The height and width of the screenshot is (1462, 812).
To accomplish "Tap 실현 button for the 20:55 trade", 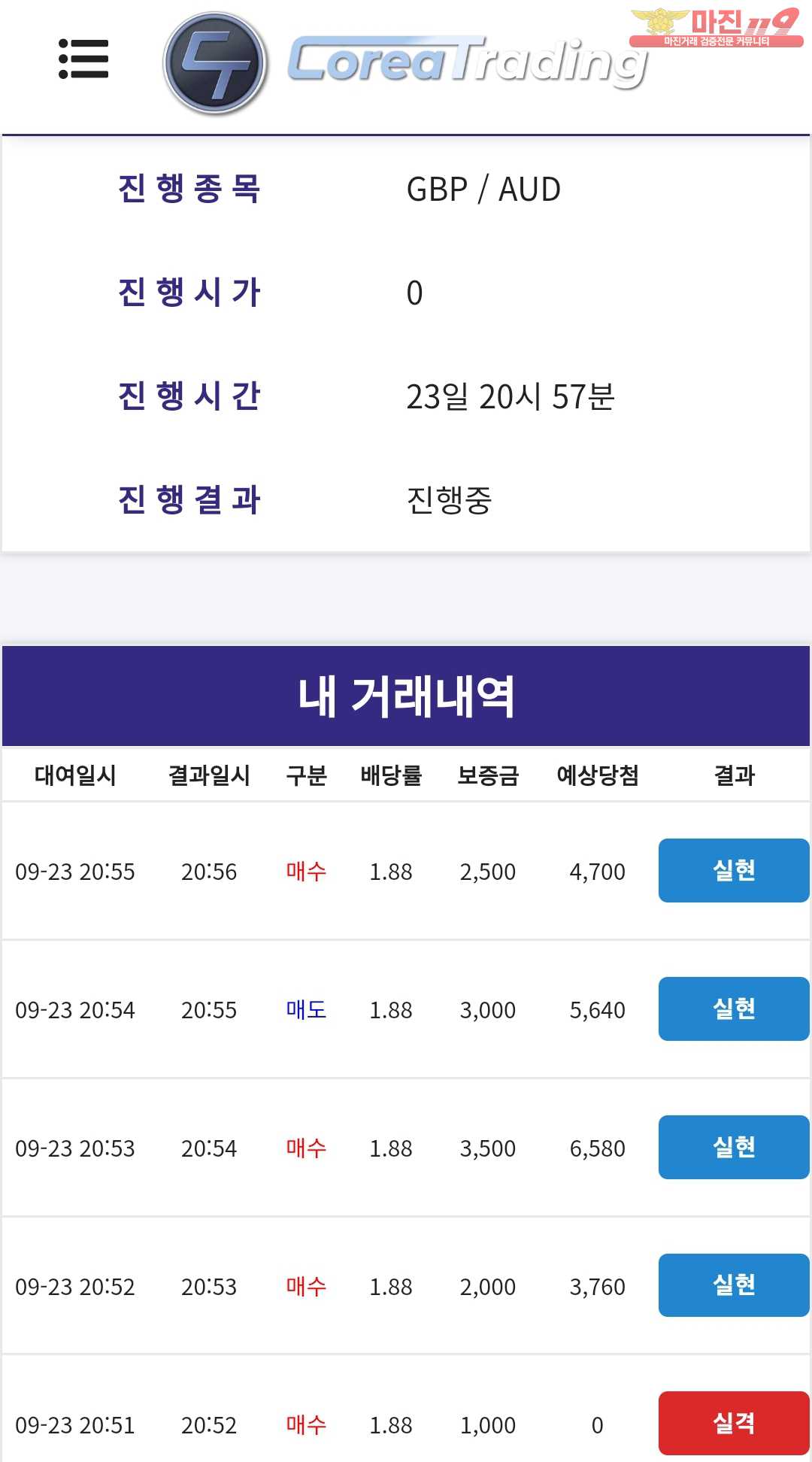I will tap(734, 870).
